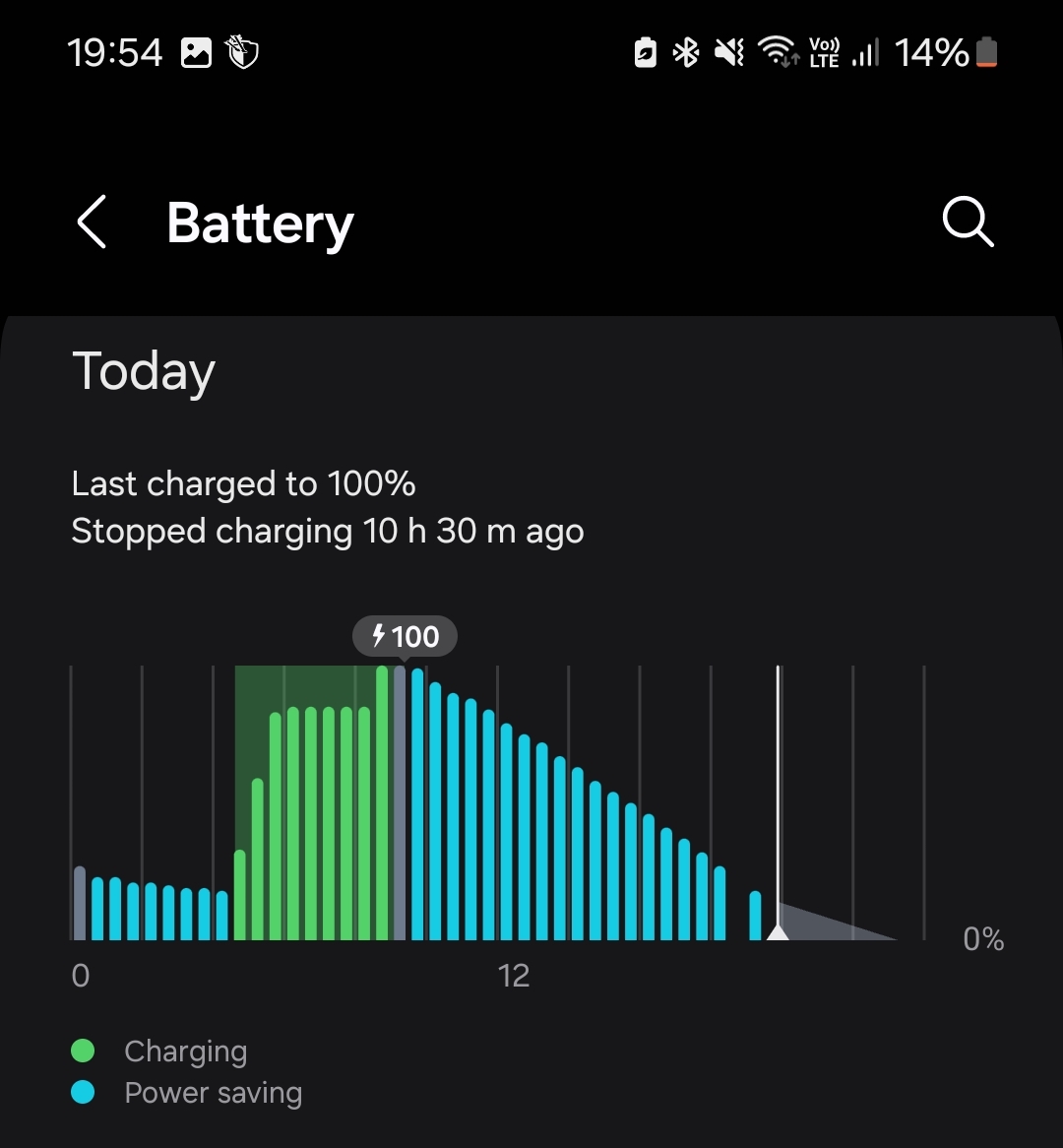The width and height of the screenshot is (1063, 1148).
Task: Tap the 100 charge tooltip above the chart
Action: click(405, 636)
